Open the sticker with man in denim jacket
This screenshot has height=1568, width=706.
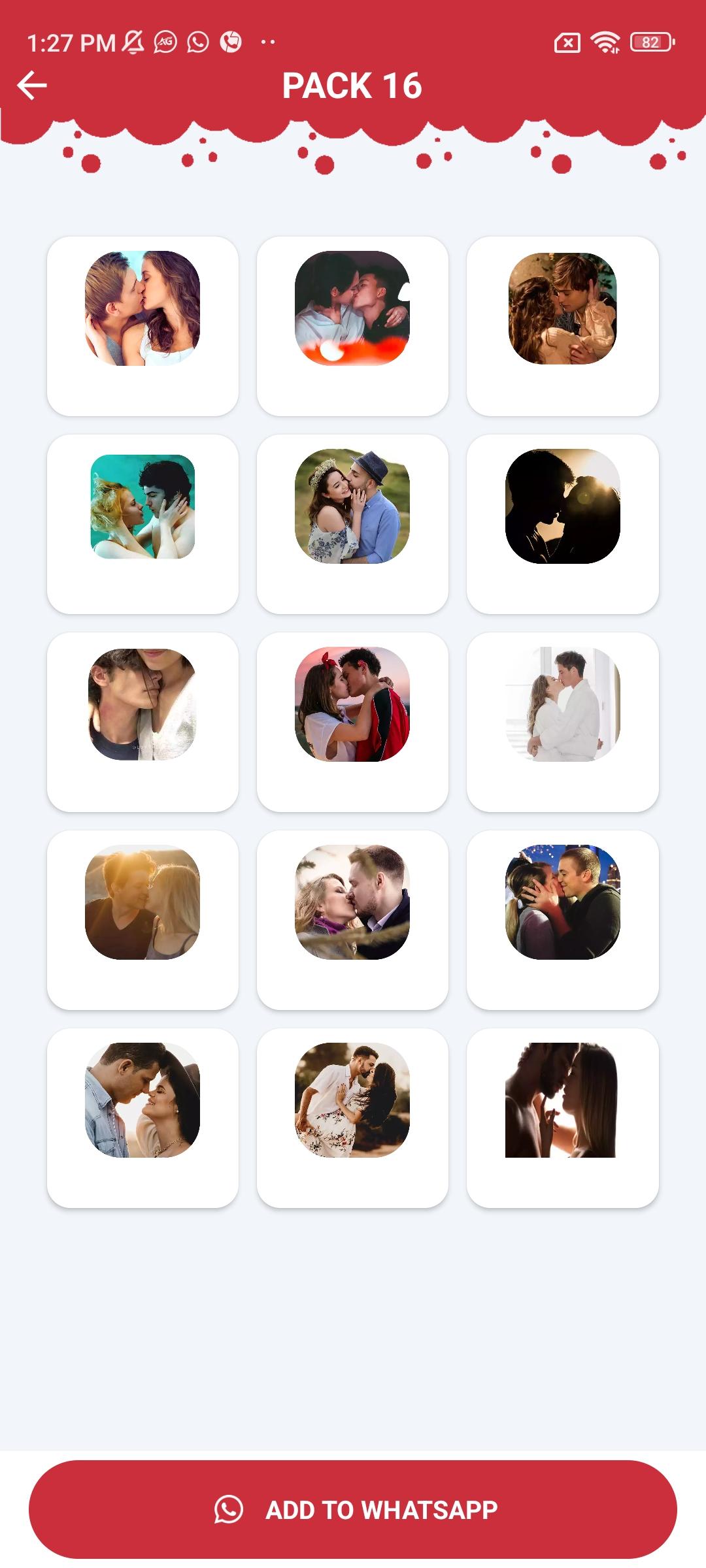coord(143,1118)
